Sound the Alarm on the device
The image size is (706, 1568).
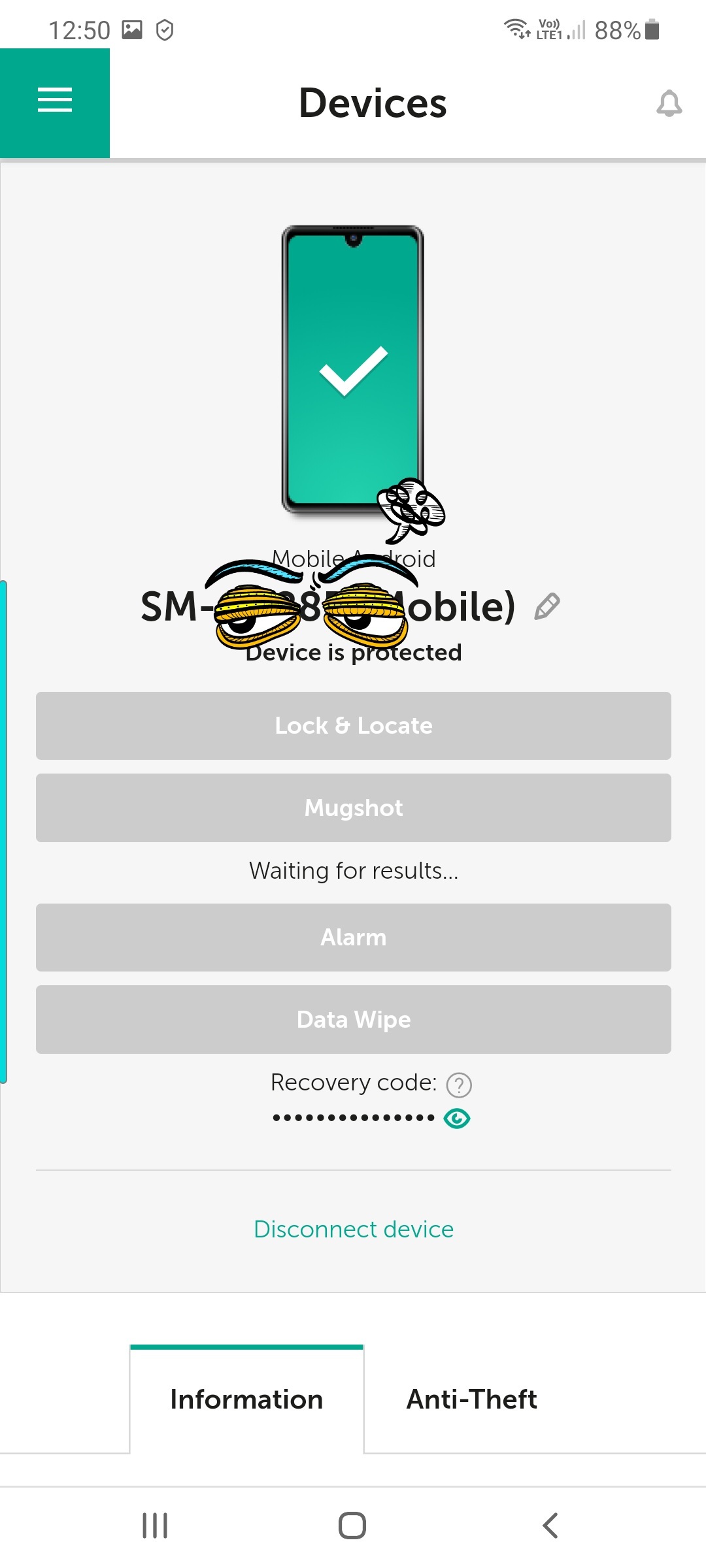click(x=354, y=938)
